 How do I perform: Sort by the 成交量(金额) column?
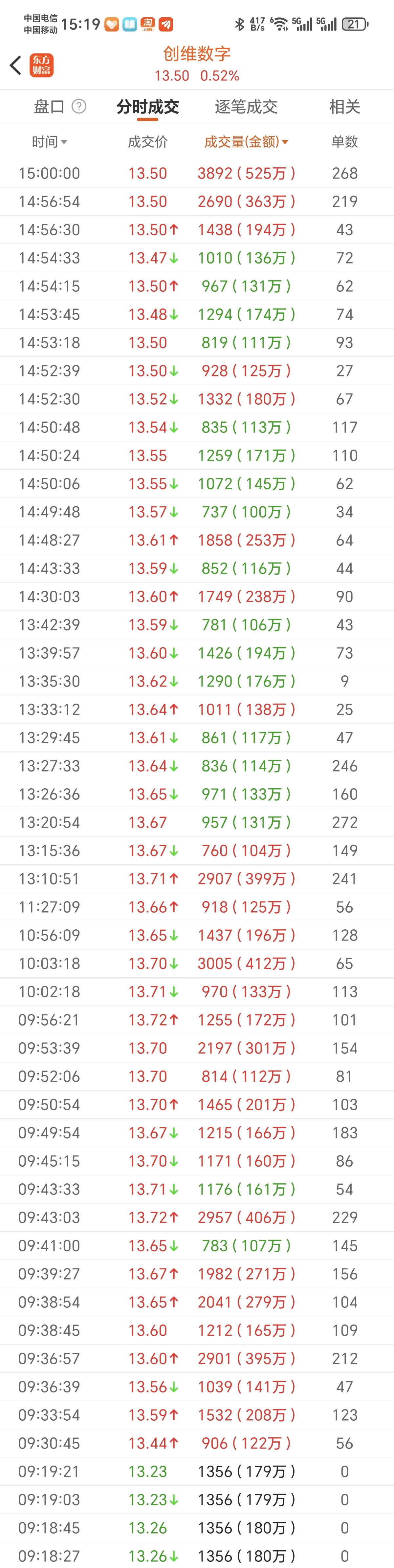[x=245, y=142]
